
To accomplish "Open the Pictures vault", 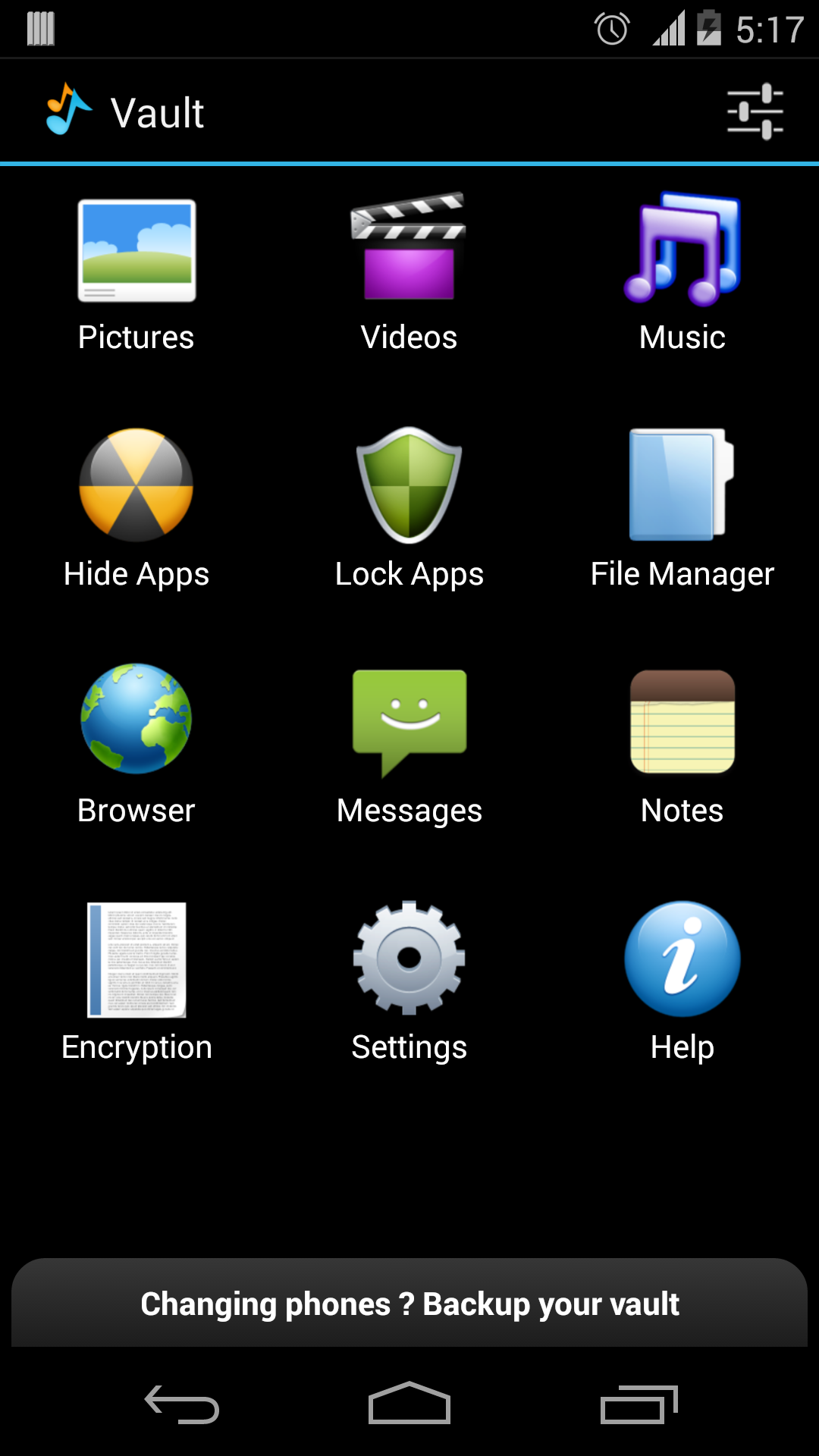I will pyautogui.click(x=136, y=273).
